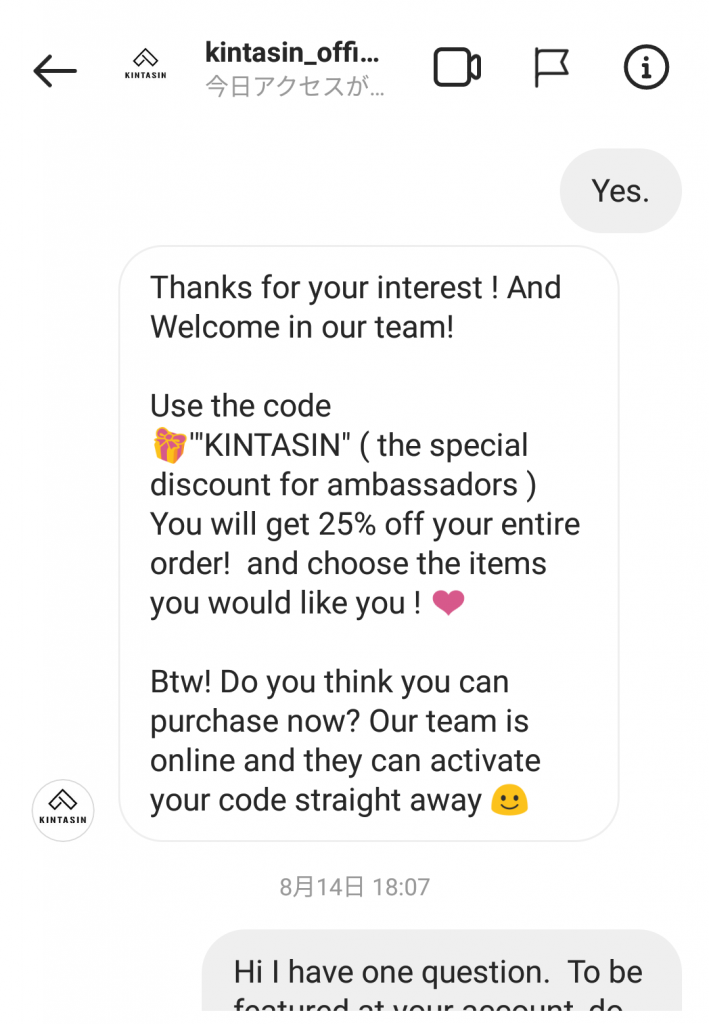This screenshot has width=709, height=1024.
Task: Start a video call with kintasin_official
Action: click(456, 68)
